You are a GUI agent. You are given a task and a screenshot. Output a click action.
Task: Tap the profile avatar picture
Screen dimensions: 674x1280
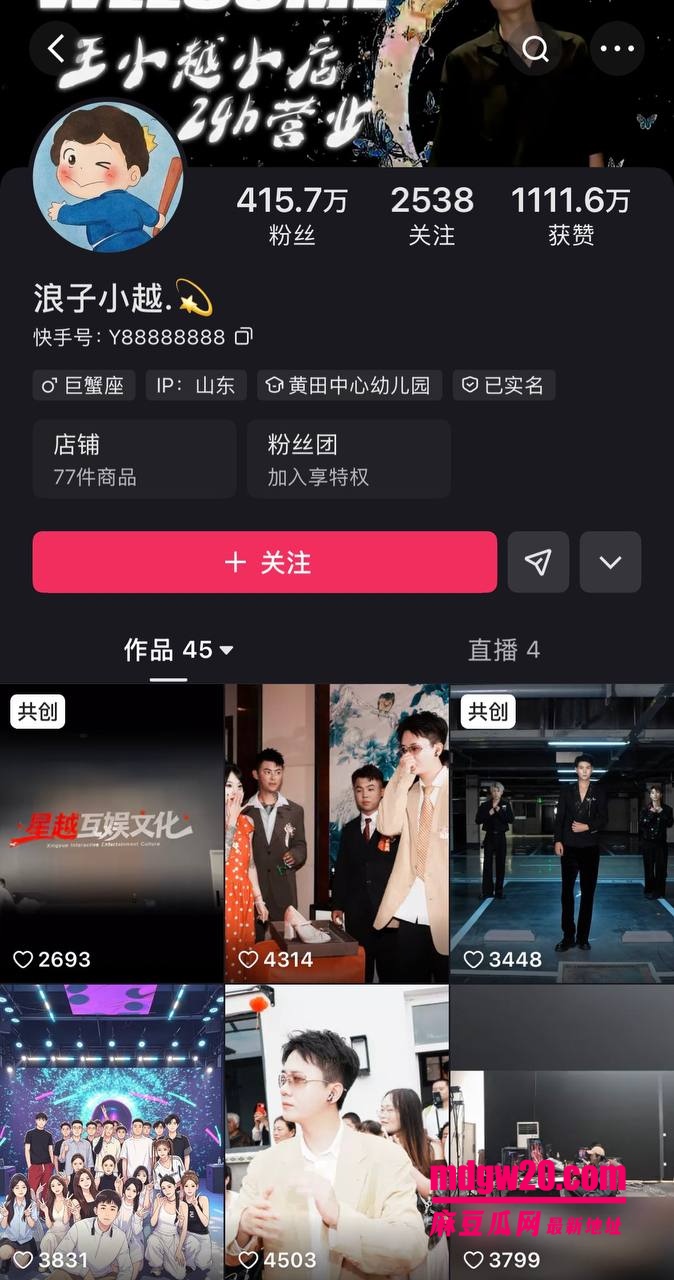(x=108, y=176)
